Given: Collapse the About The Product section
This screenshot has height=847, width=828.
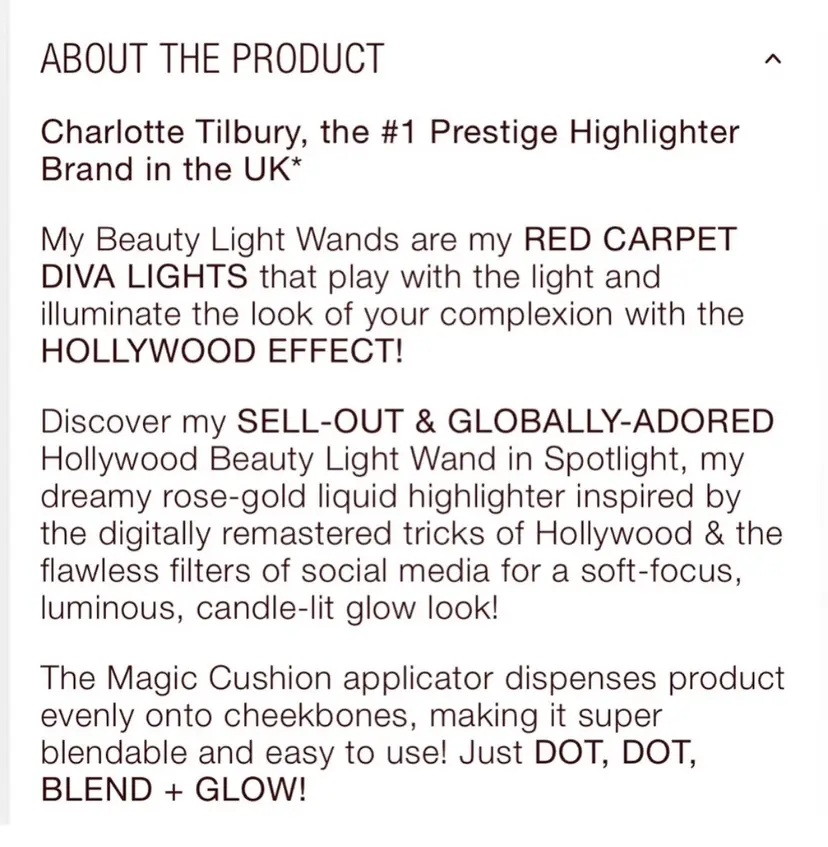Looking at the screenshot, I should pyautogui.click(x=770, y=60).
